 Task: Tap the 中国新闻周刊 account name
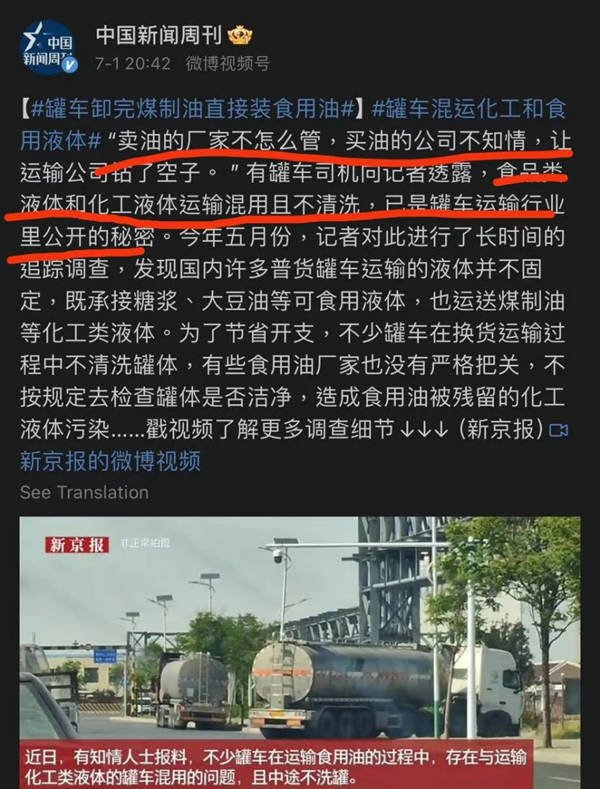160,36
